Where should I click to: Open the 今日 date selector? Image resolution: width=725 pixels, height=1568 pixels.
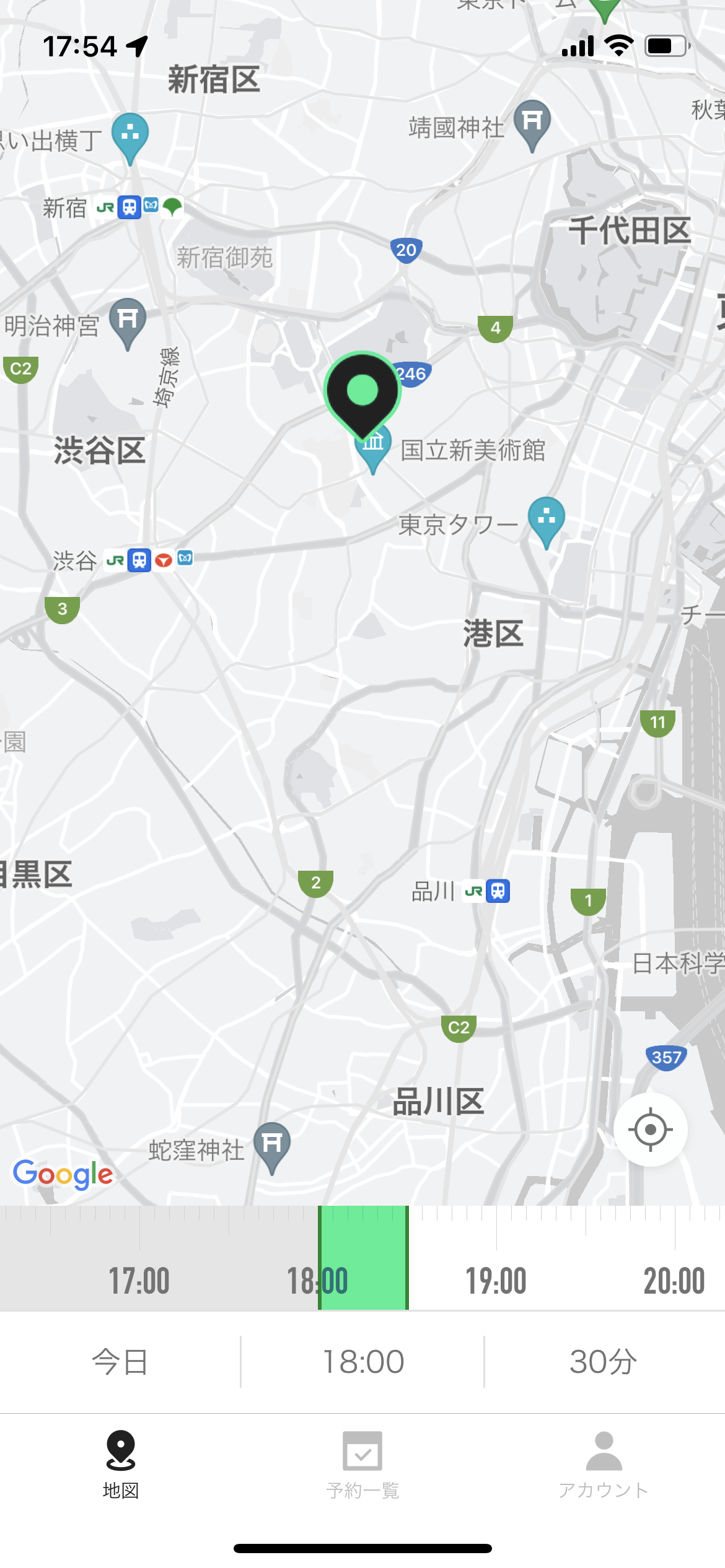click(x=120, y=1362)
